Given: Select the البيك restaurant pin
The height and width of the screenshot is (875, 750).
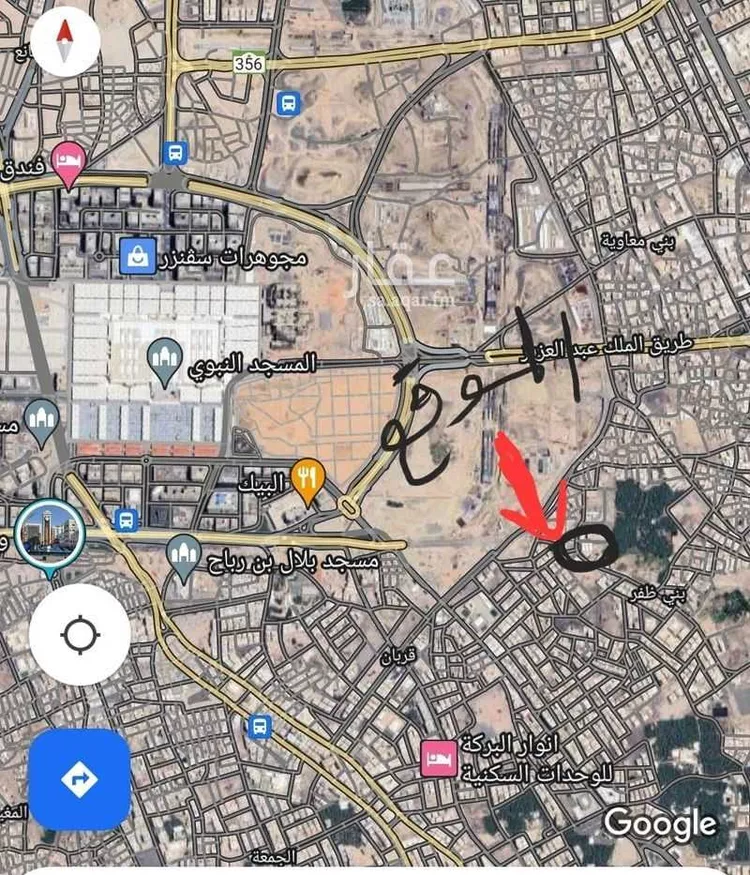Looking at the screenshot, I should 306,481.
